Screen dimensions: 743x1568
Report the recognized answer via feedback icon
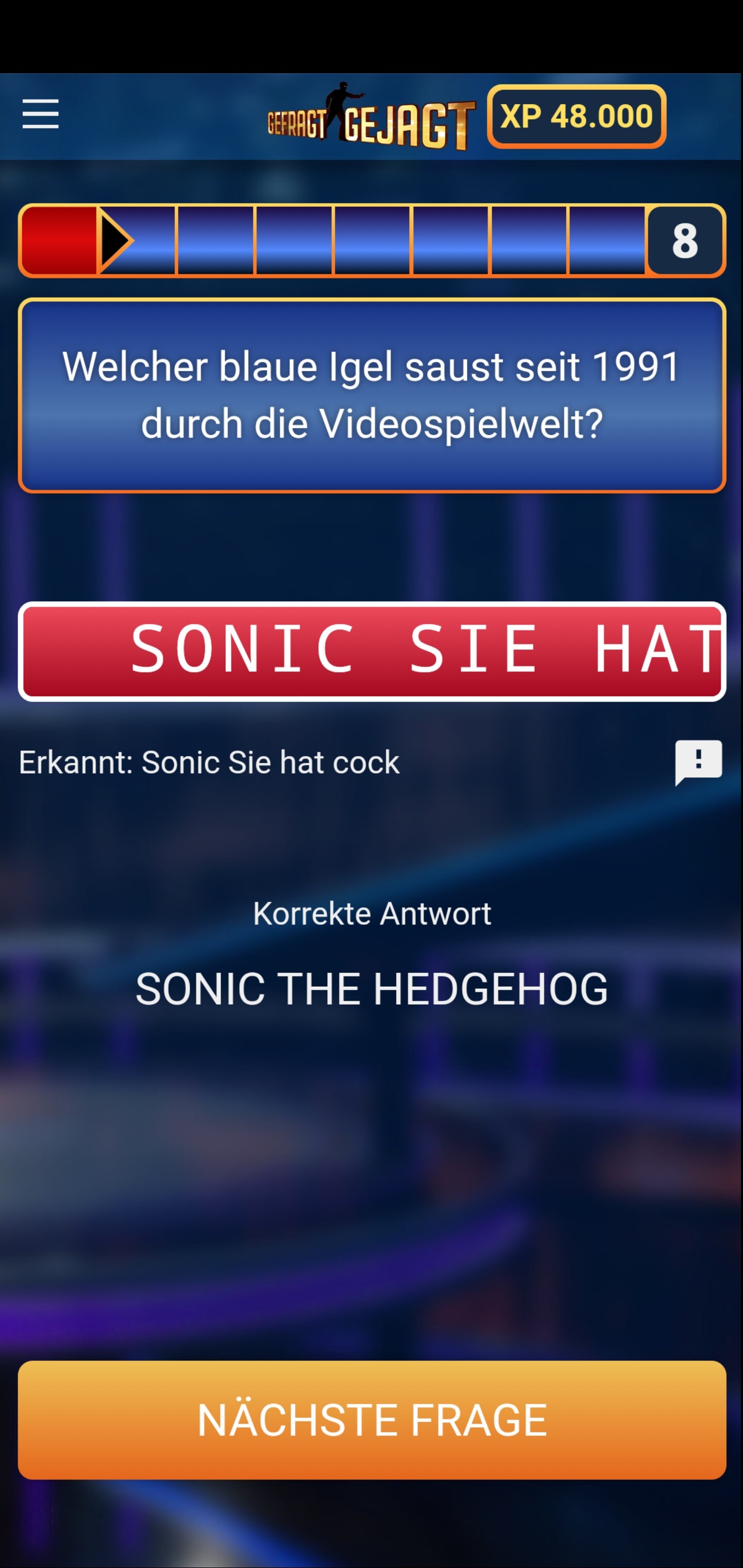pyautogui.click(x=698, y=761)
